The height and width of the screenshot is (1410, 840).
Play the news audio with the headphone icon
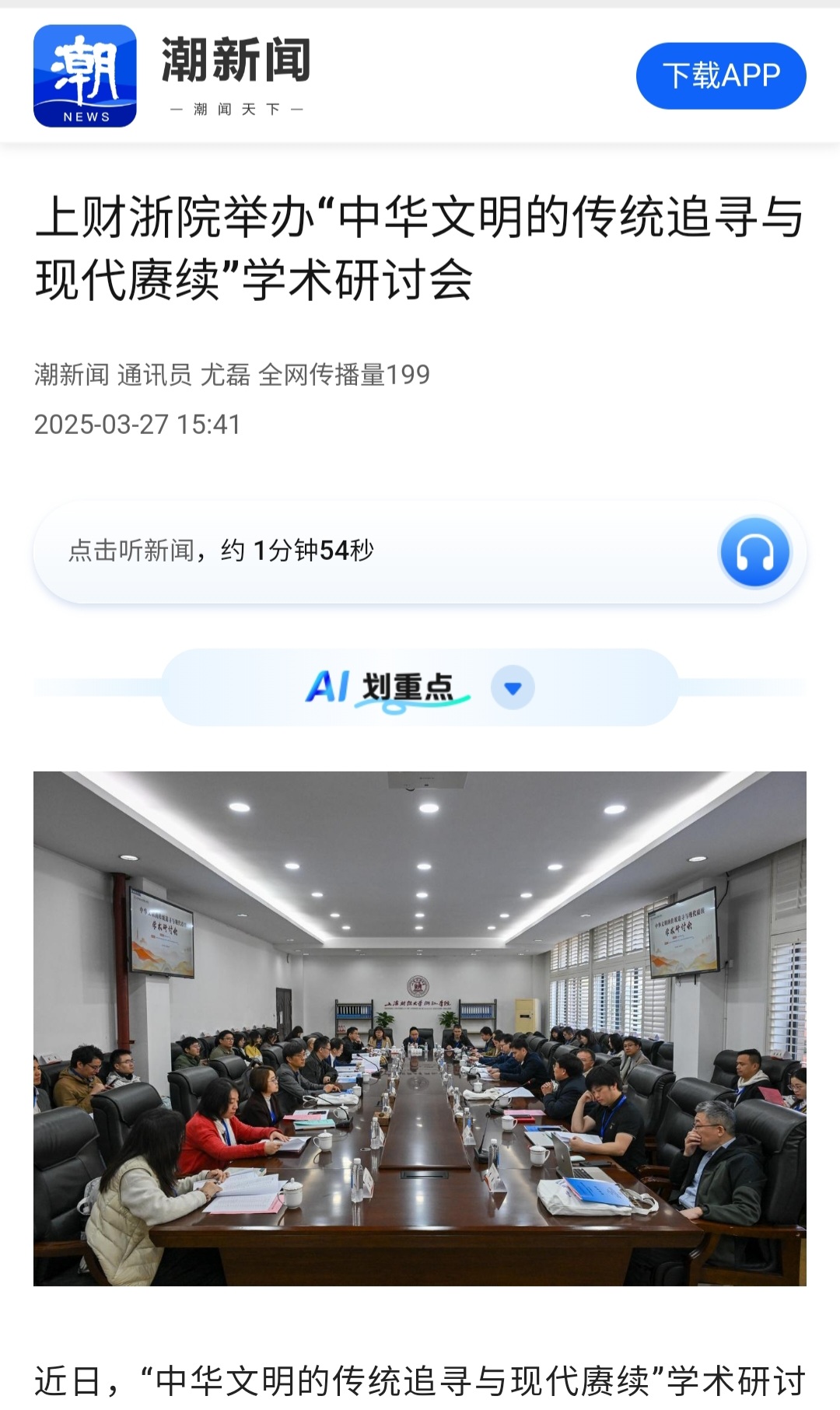tap(754, 552)
